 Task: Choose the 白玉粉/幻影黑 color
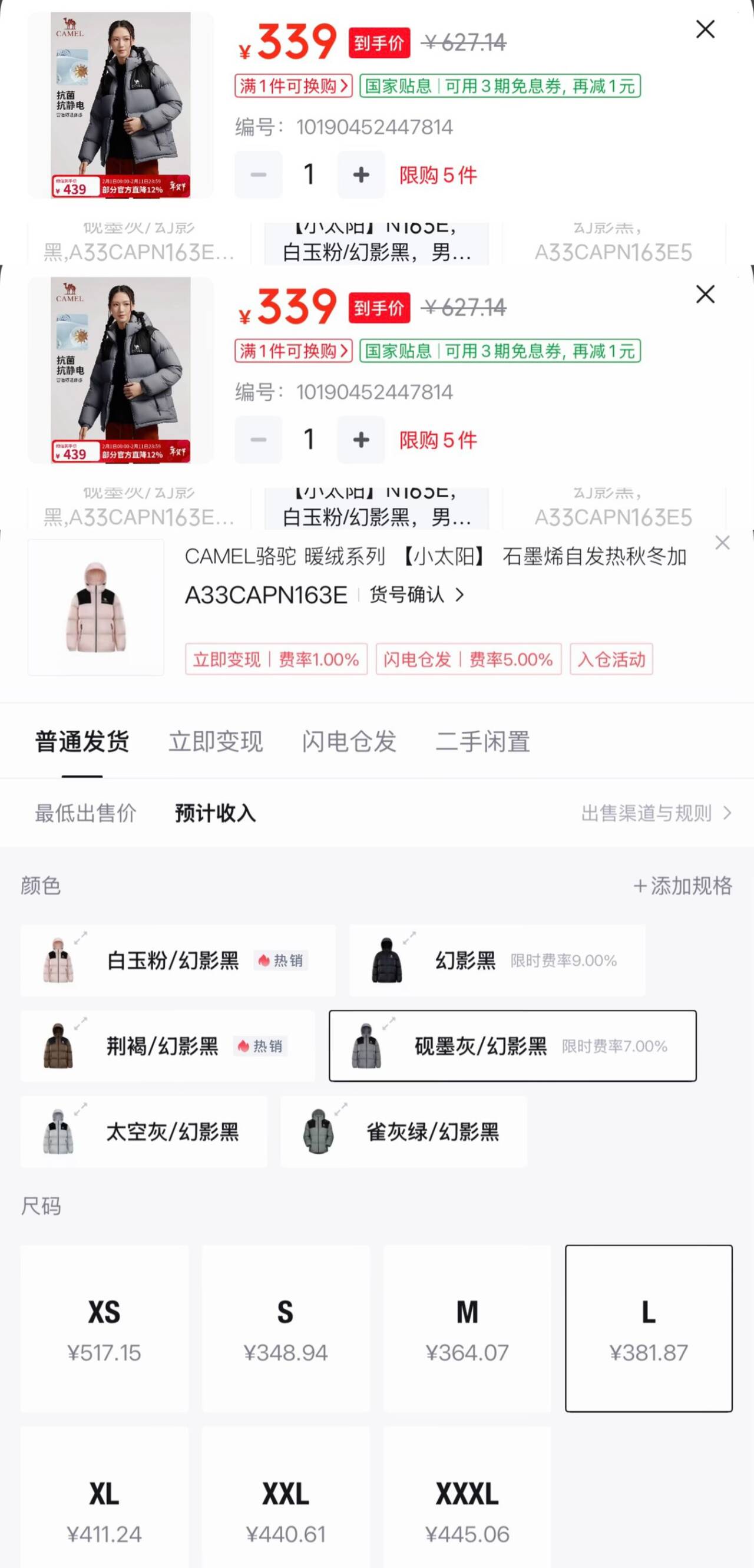[178, 960]
